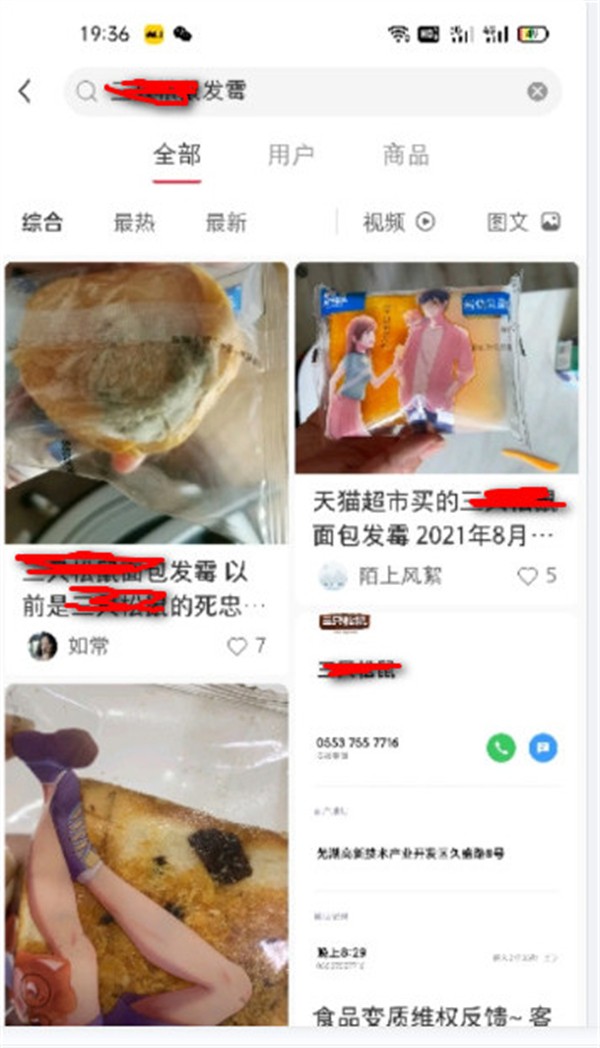Switch to the 商品 tab

(x=406, y=156)
